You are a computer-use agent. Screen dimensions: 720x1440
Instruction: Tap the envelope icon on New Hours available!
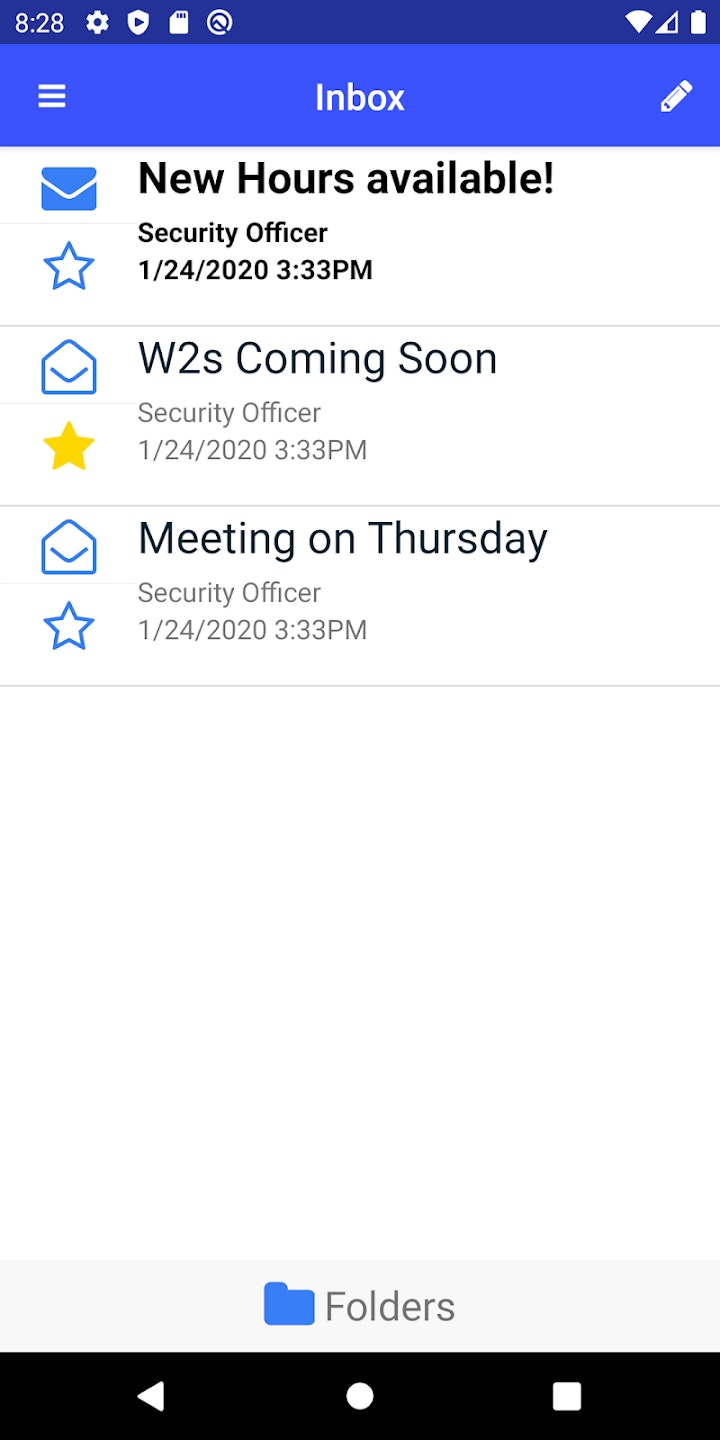point(69,188)
